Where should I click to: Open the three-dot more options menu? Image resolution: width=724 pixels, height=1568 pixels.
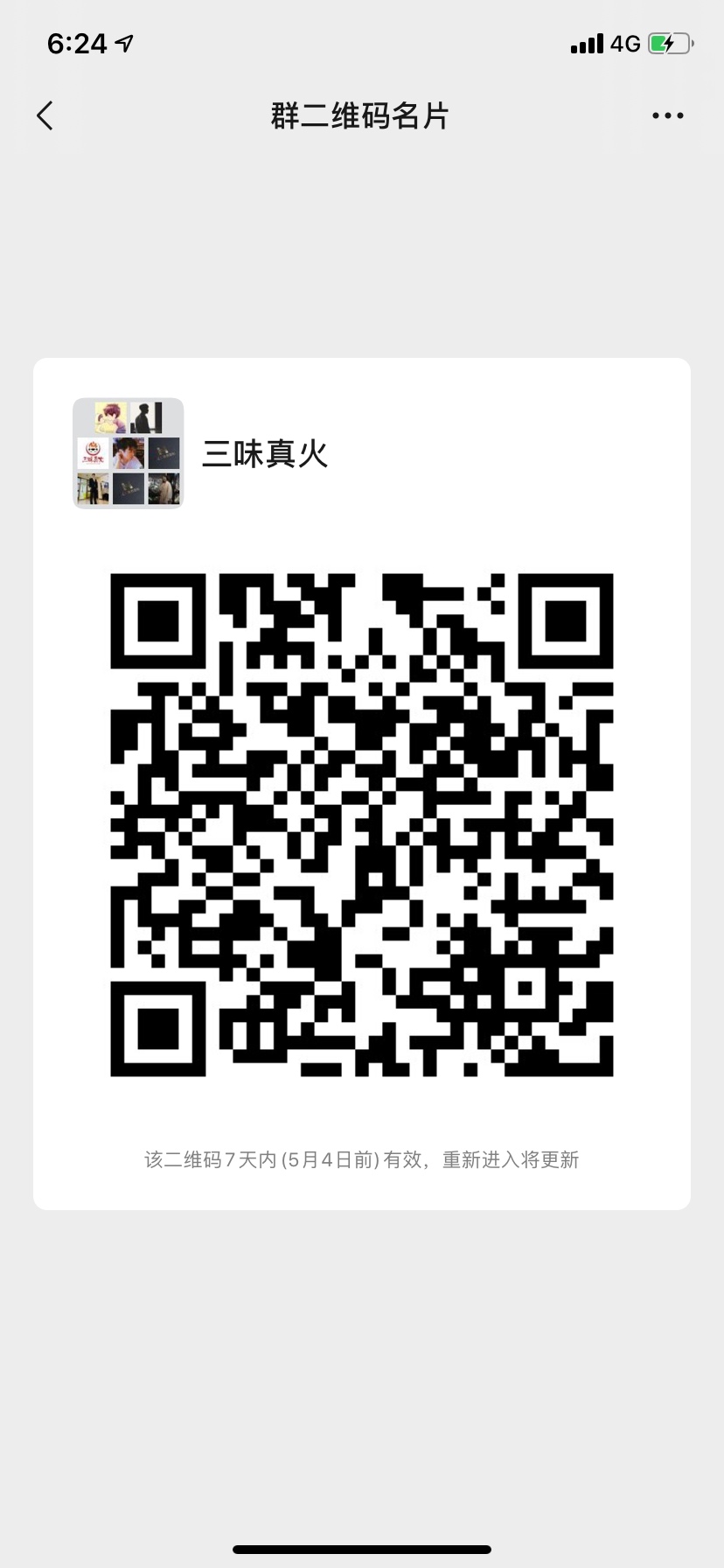point(667,115)
